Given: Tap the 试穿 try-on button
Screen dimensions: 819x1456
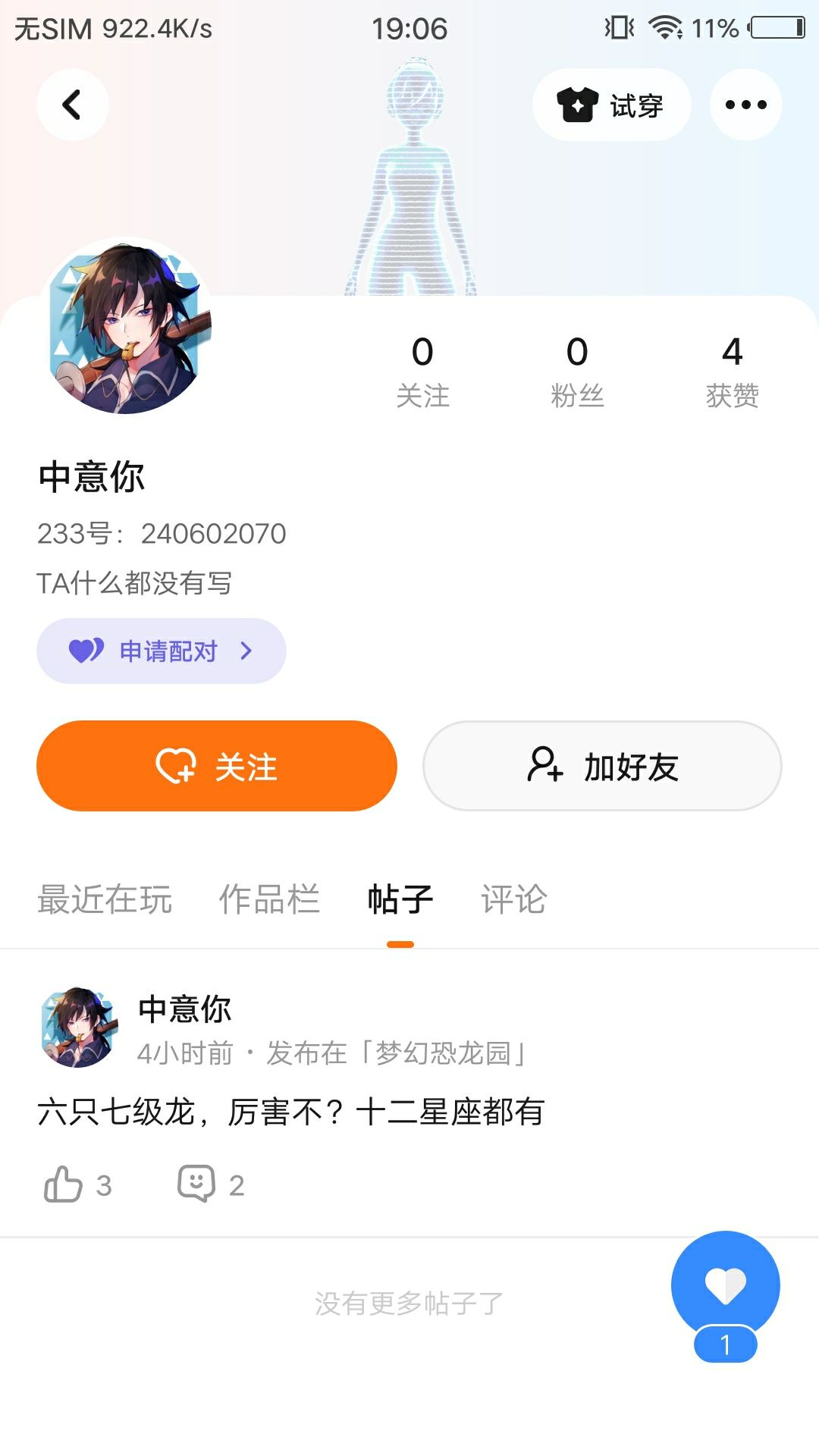Looking at the screenshot, I should [x=611, y=105].
